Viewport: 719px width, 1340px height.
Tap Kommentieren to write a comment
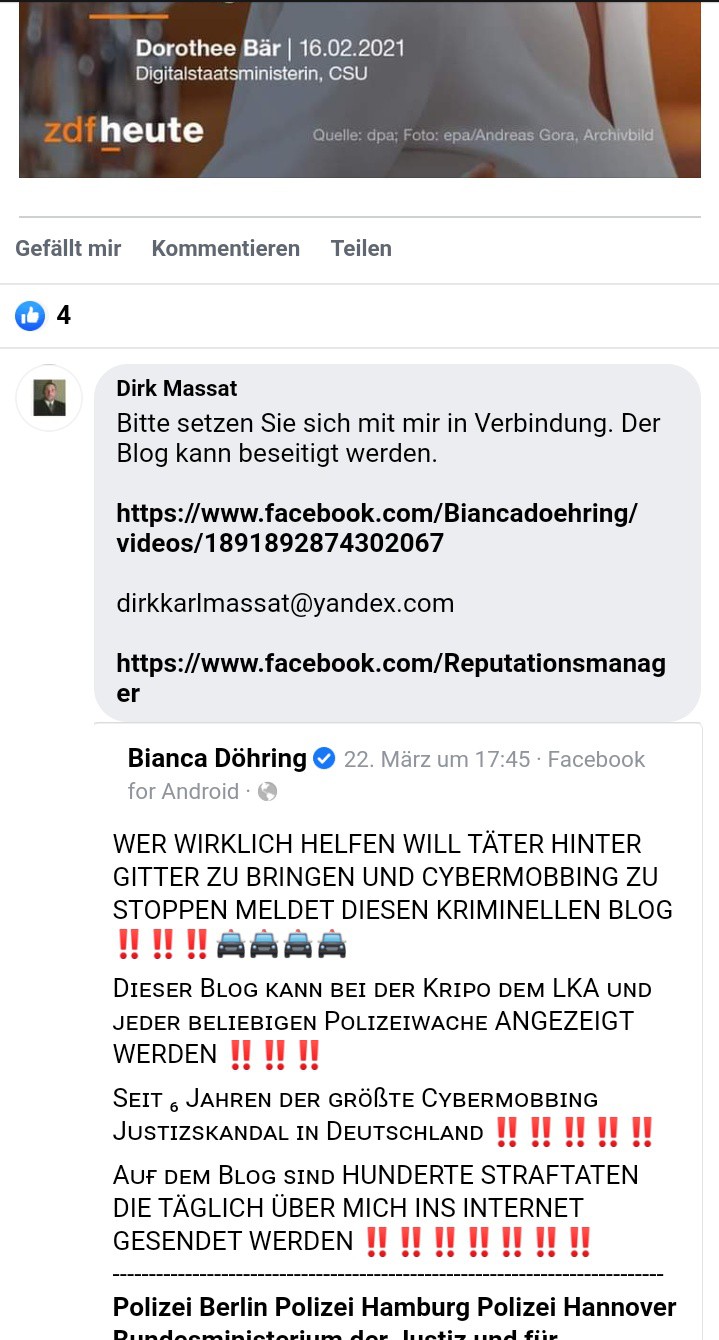pyautogui.click(x=225, y=249)
